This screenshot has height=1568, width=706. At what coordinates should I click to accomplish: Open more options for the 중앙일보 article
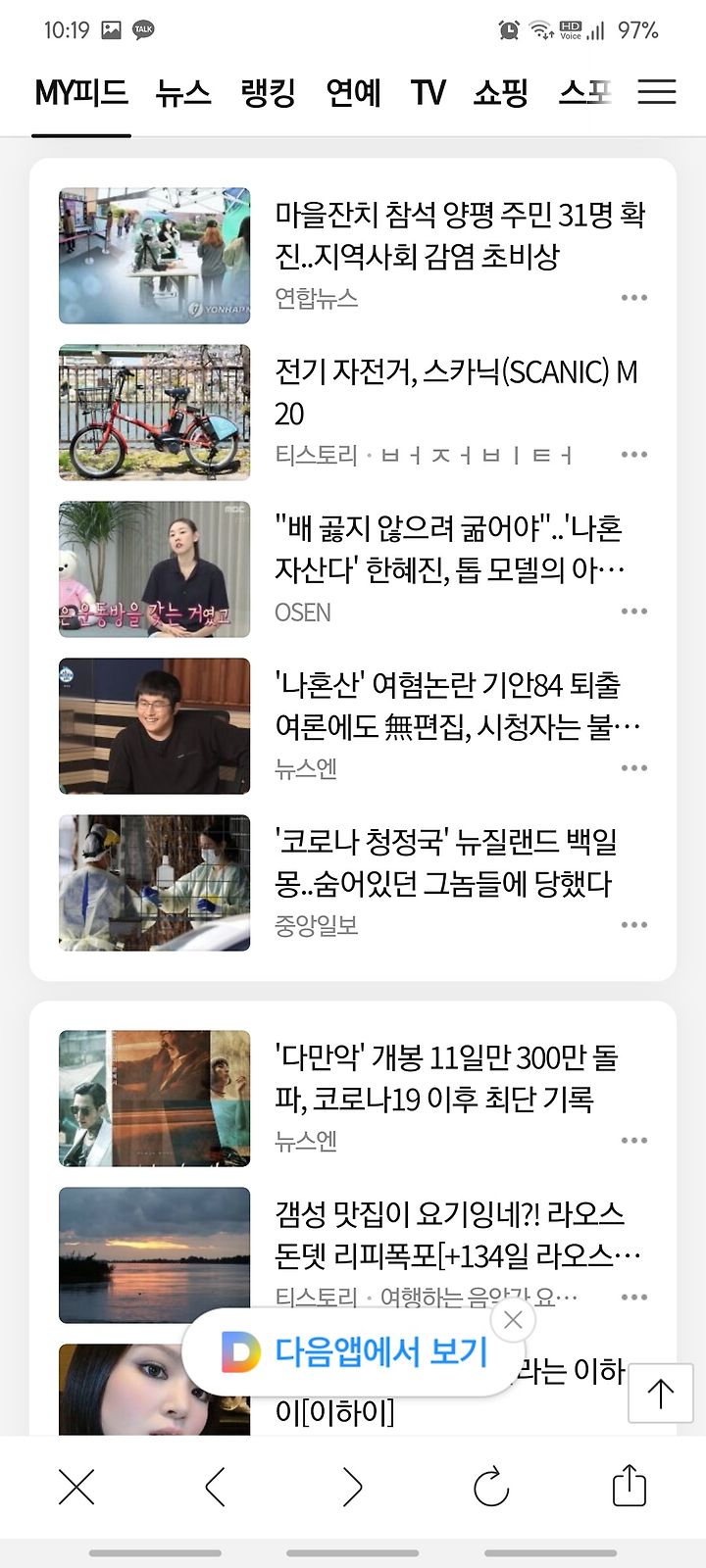click(634, 925)
